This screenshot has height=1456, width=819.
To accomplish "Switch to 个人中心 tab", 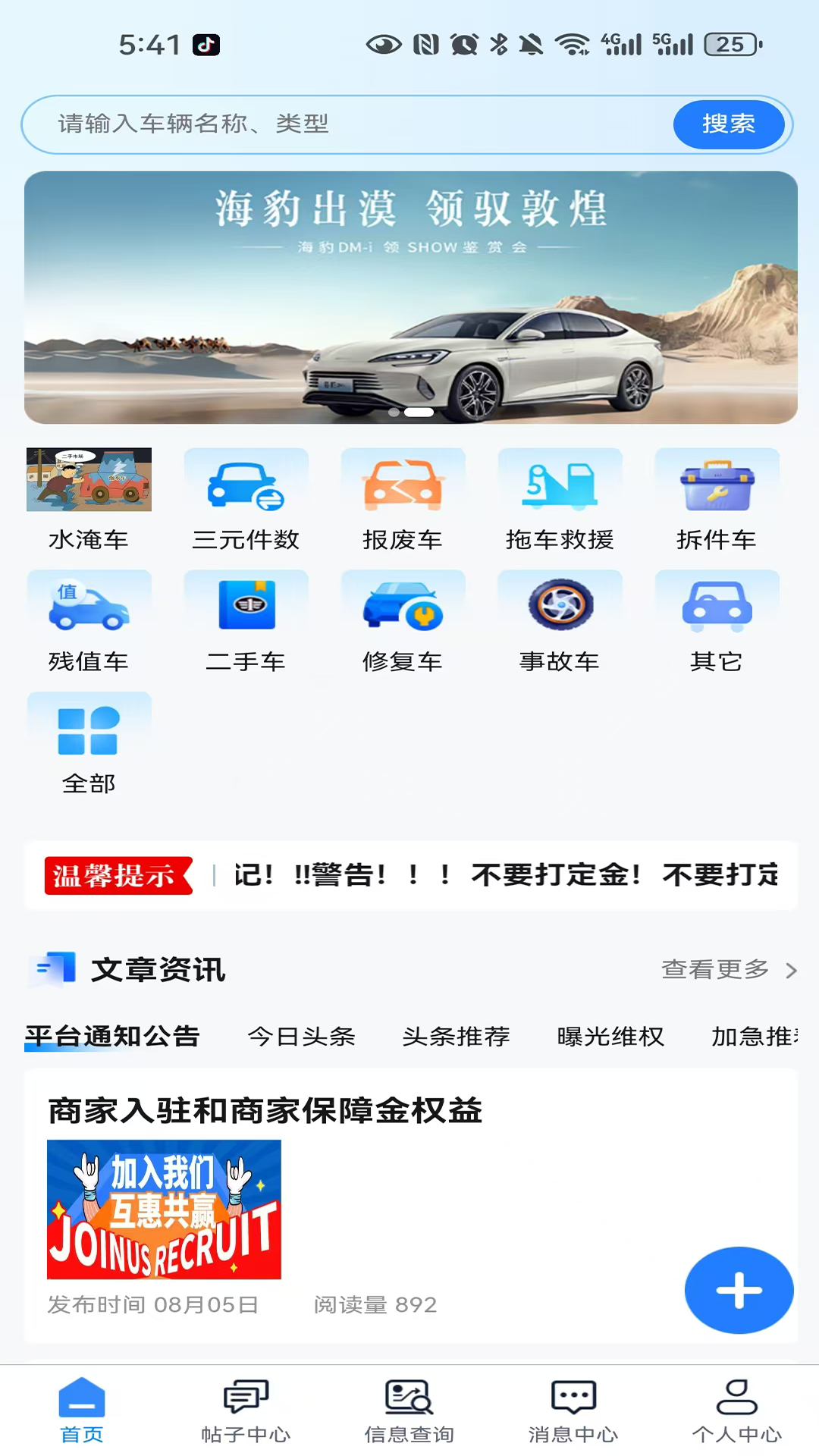I will tap(736, 1411).
